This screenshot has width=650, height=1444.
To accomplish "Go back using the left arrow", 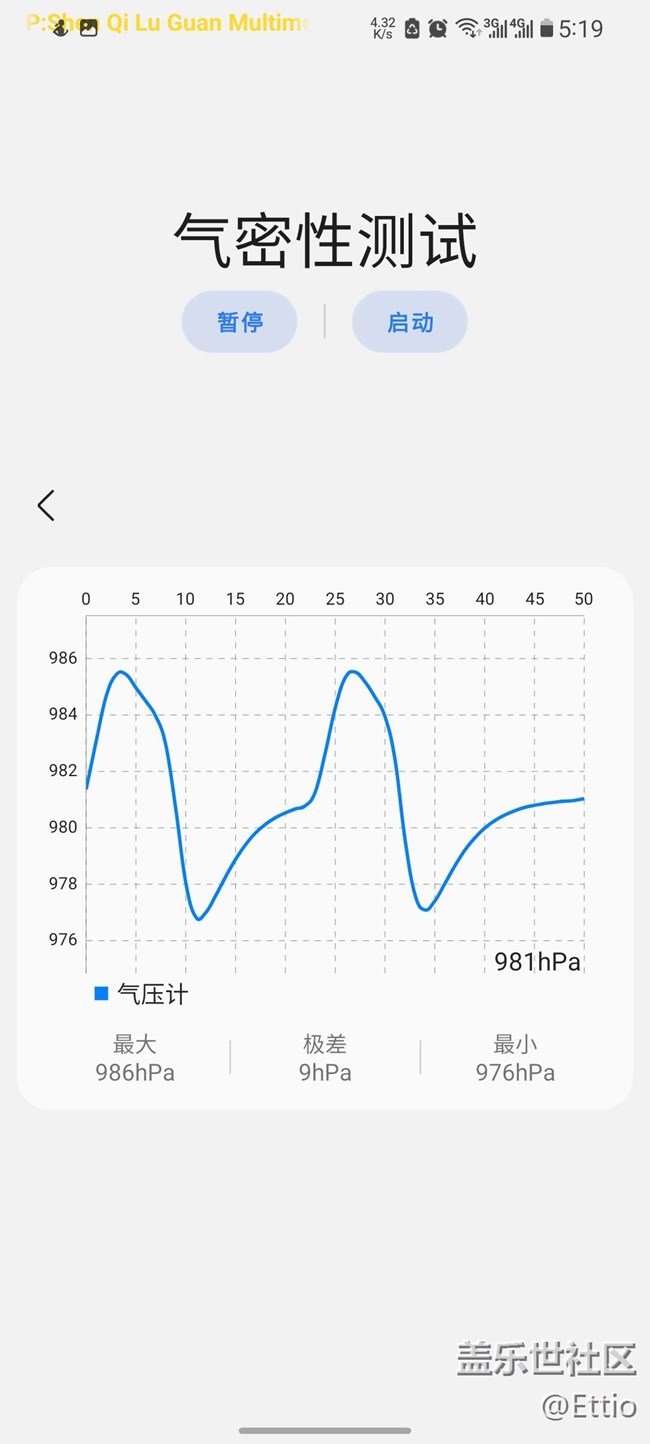I will point(46,505).
